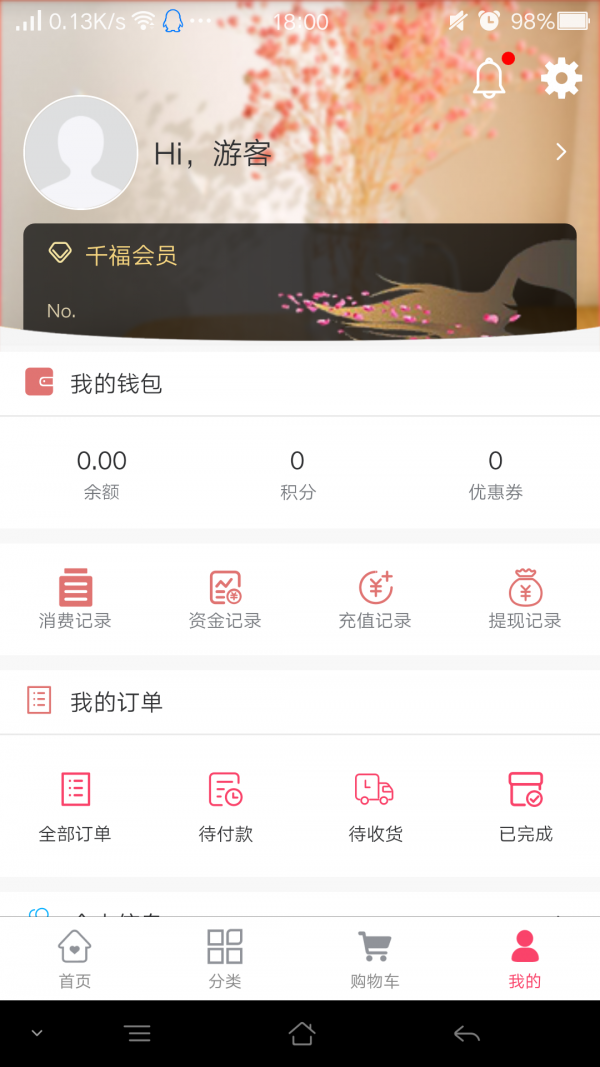
Task: View the 余额 balance
Action: [102, 474]
